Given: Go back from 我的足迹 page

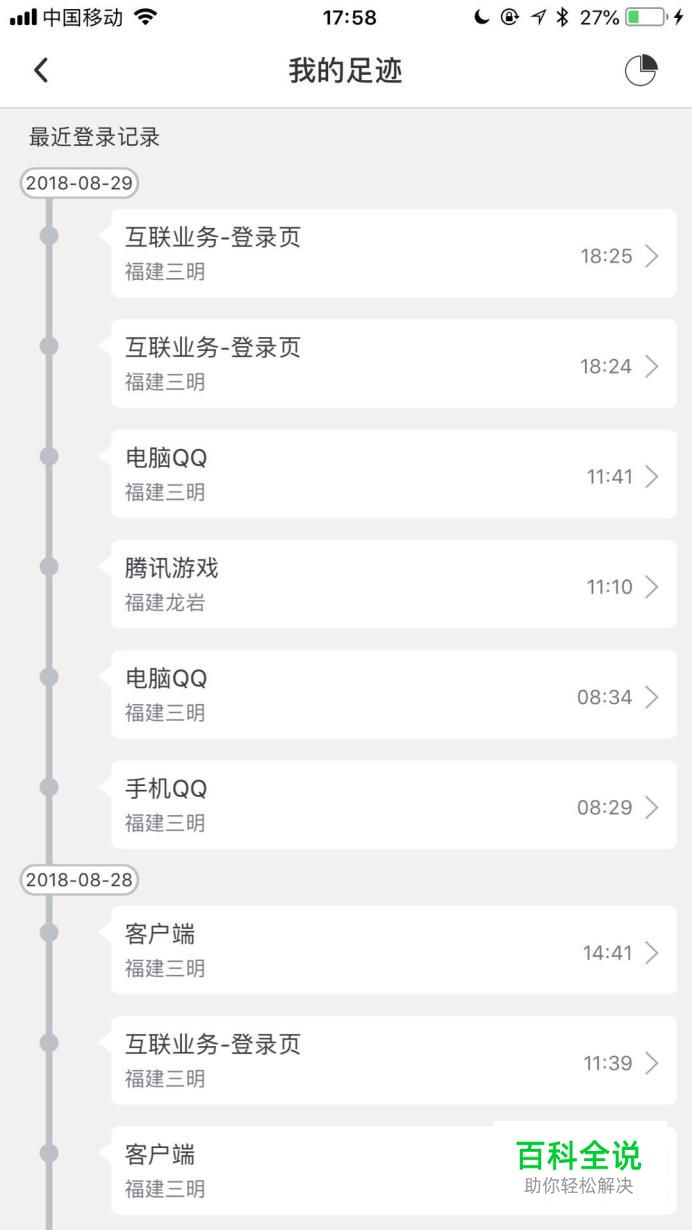Looking at the screenshot, I should pyautogui.click(x=41, y=70).
